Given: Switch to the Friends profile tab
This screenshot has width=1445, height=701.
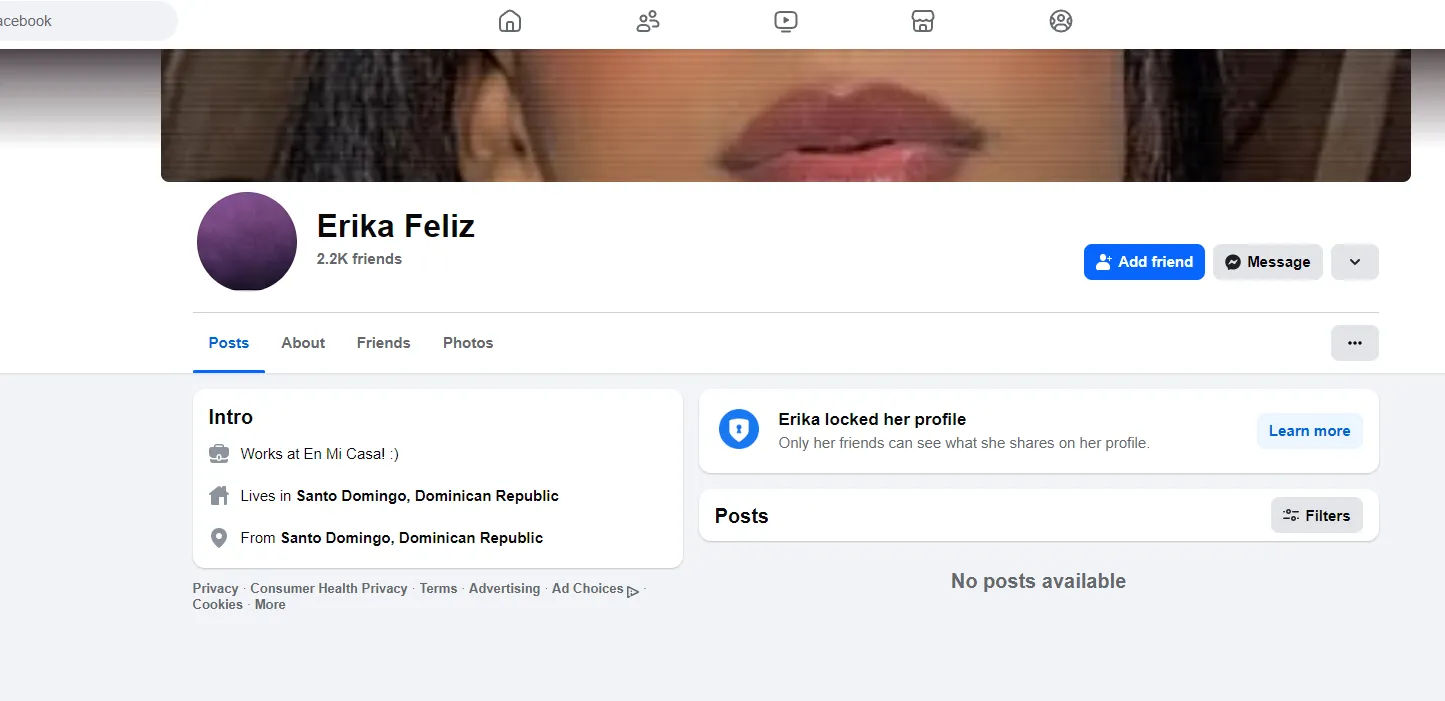Looking at the screenshot, I should pos(383,343).
